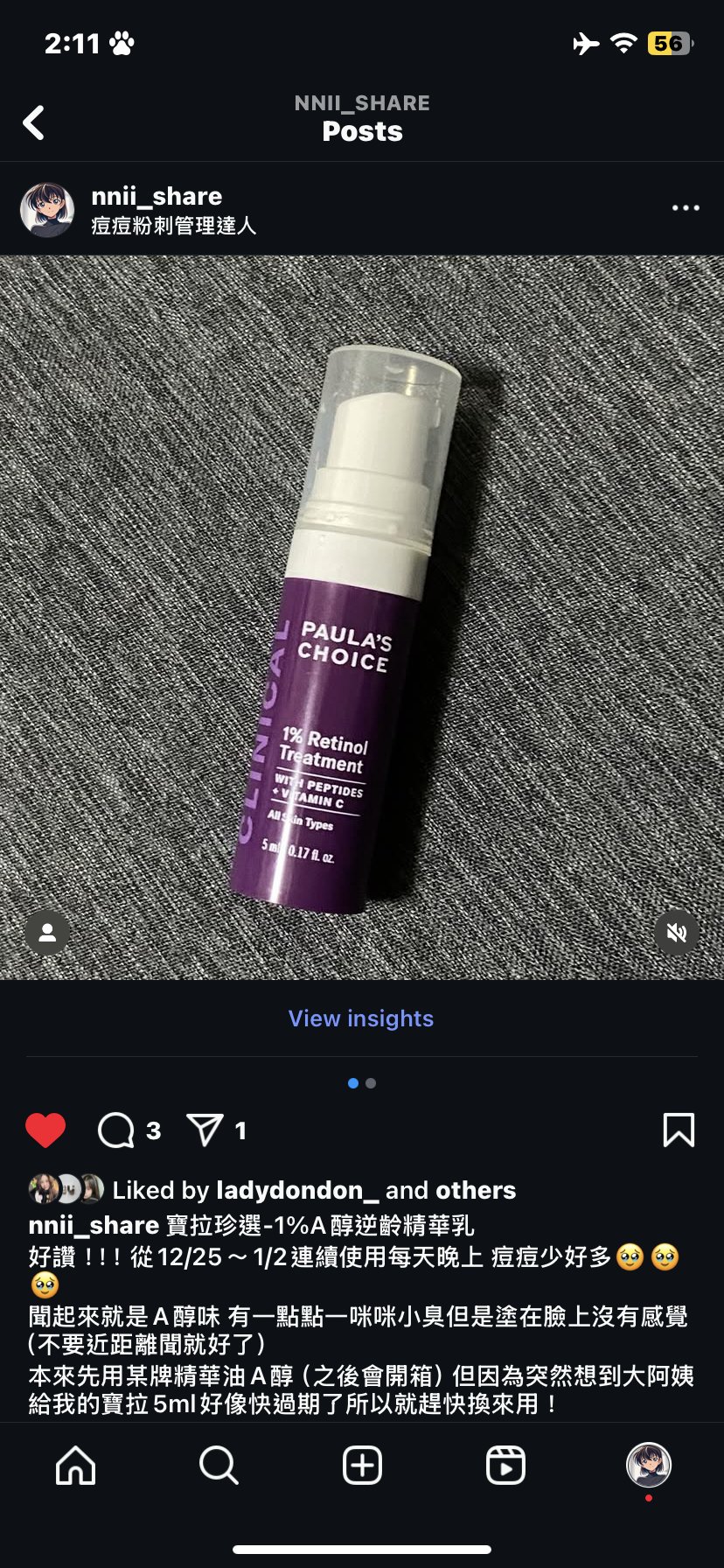The width and height of the screenshot is (724, 1568).
Task: Open View insights for this post
Action: 361,1018
